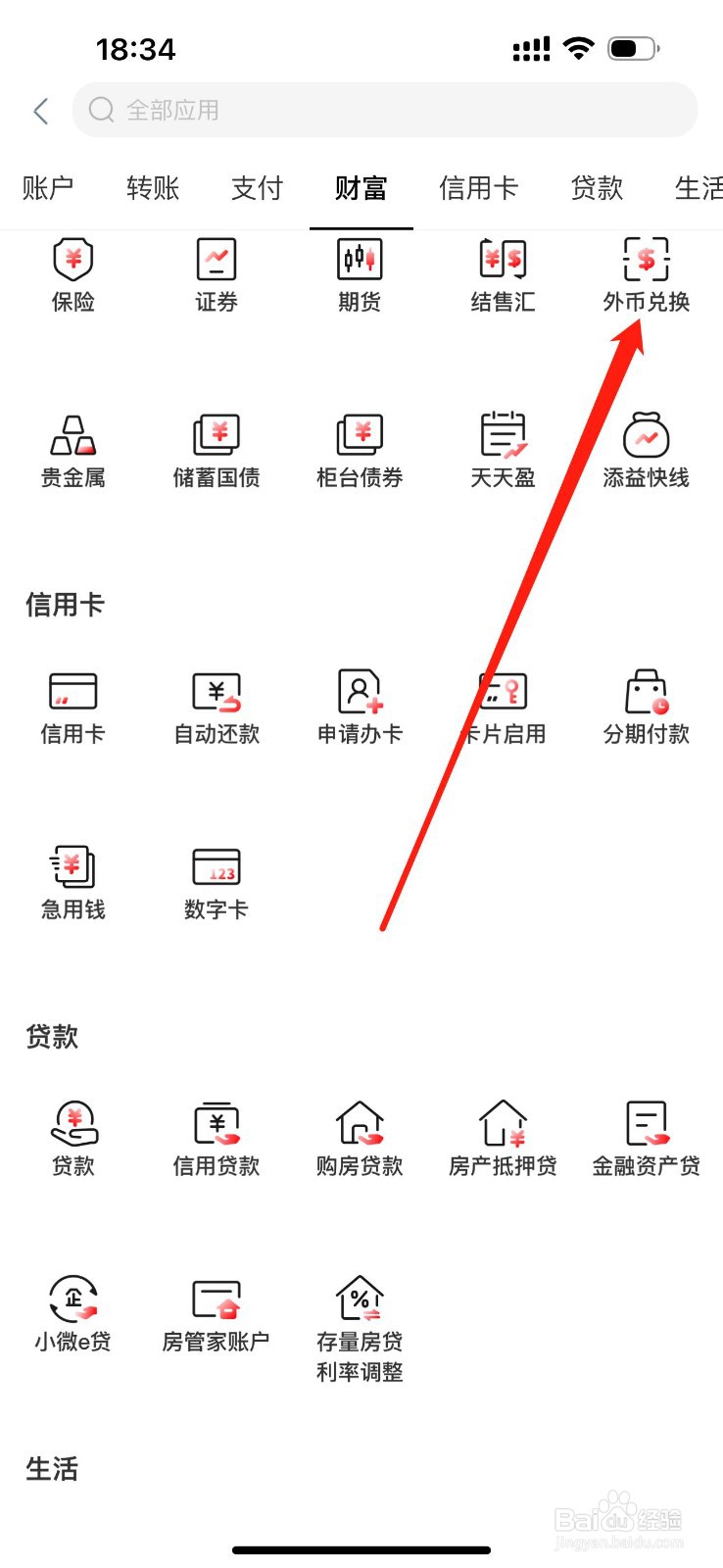Open the 证券 securities service
This screenshot has width=723, height=1568.
coord(215,274)
